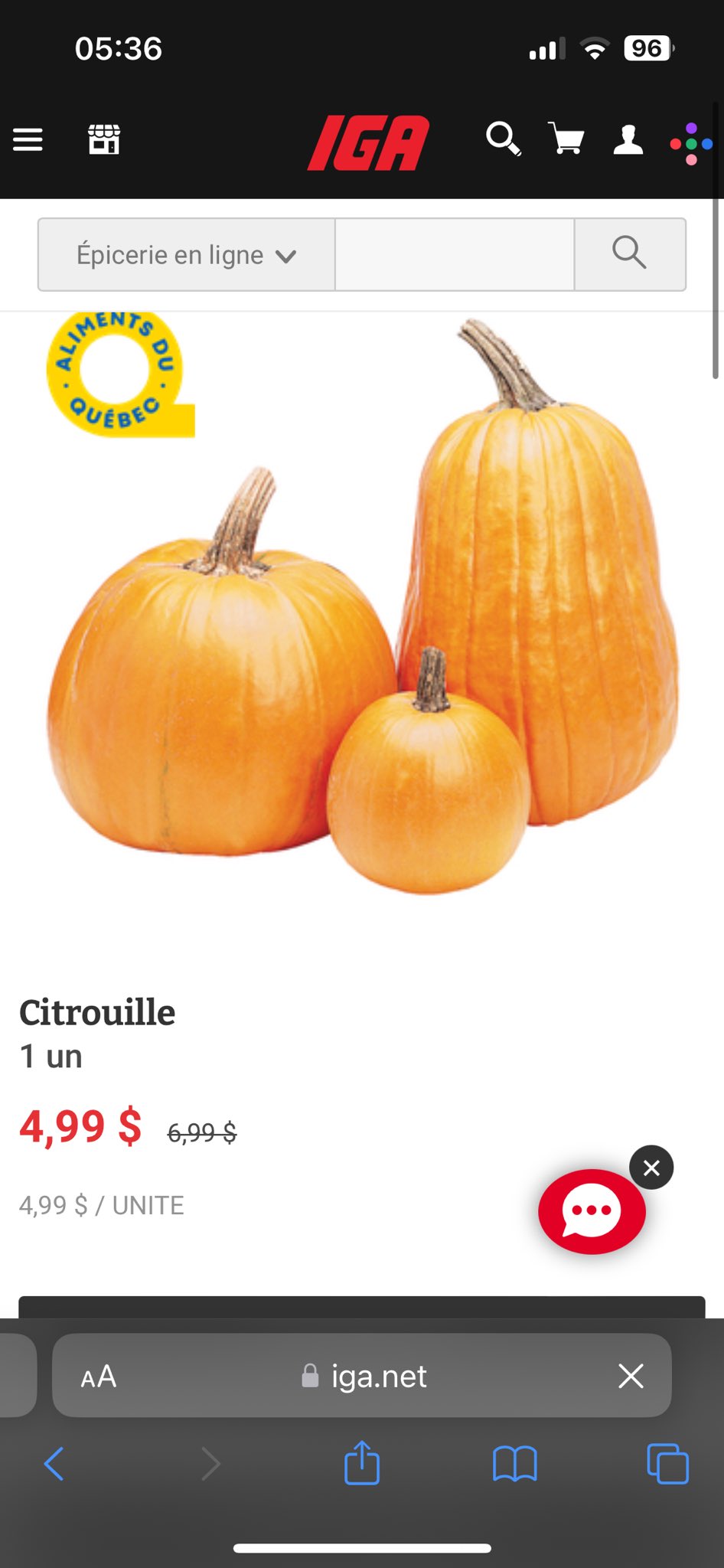Open the hamburger menu

pyautogui.click(x=28, y=140)
